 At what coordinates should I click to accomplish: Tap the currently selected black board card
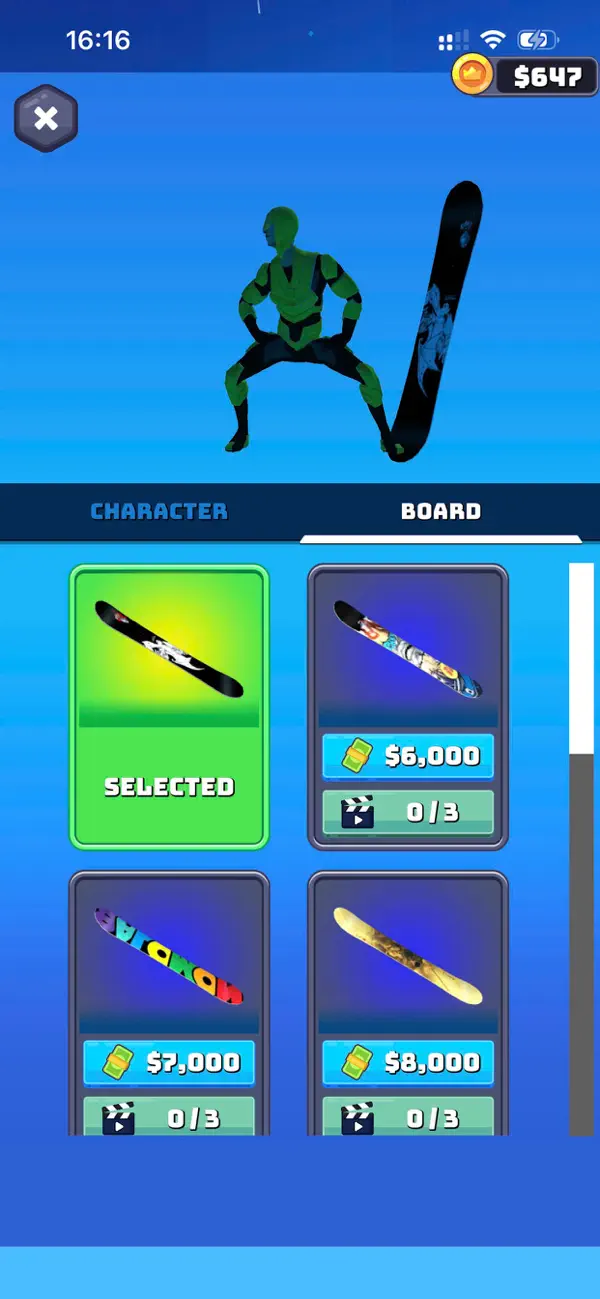(169, 707)
